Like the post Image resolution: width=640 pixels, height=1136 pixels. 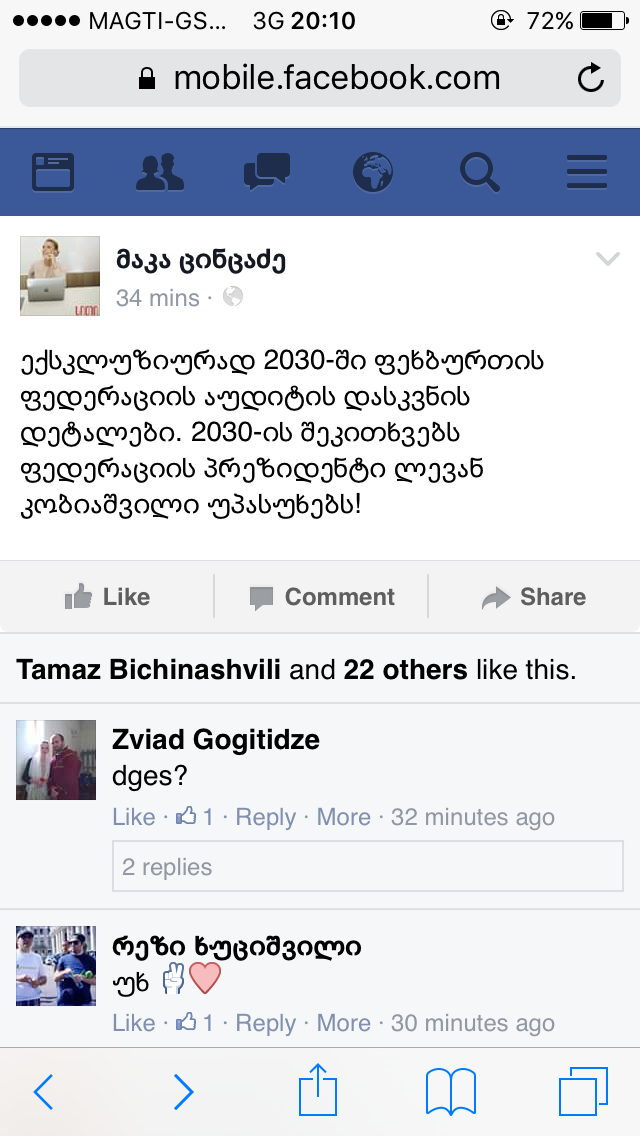107,597
